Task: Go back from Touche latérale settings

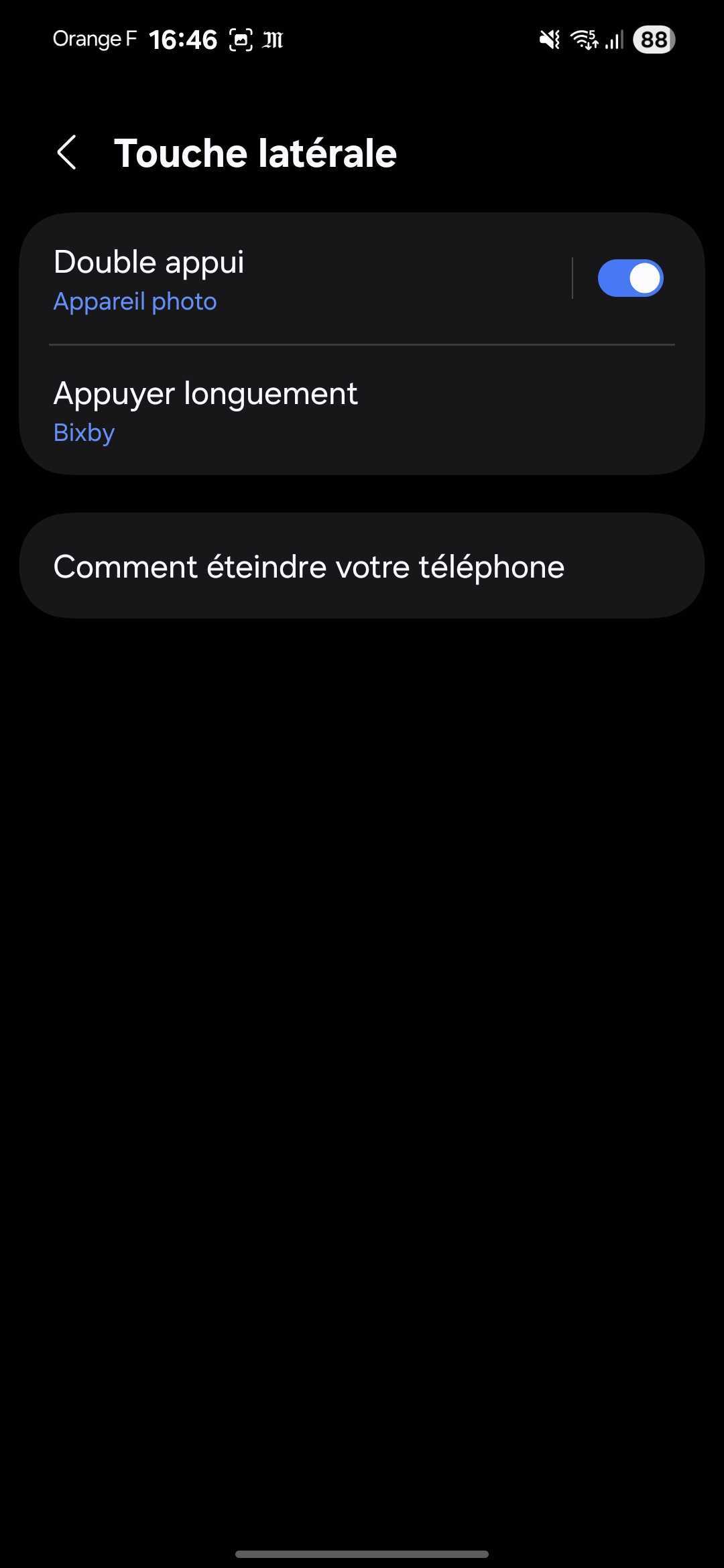Action: tap(66, 153)
